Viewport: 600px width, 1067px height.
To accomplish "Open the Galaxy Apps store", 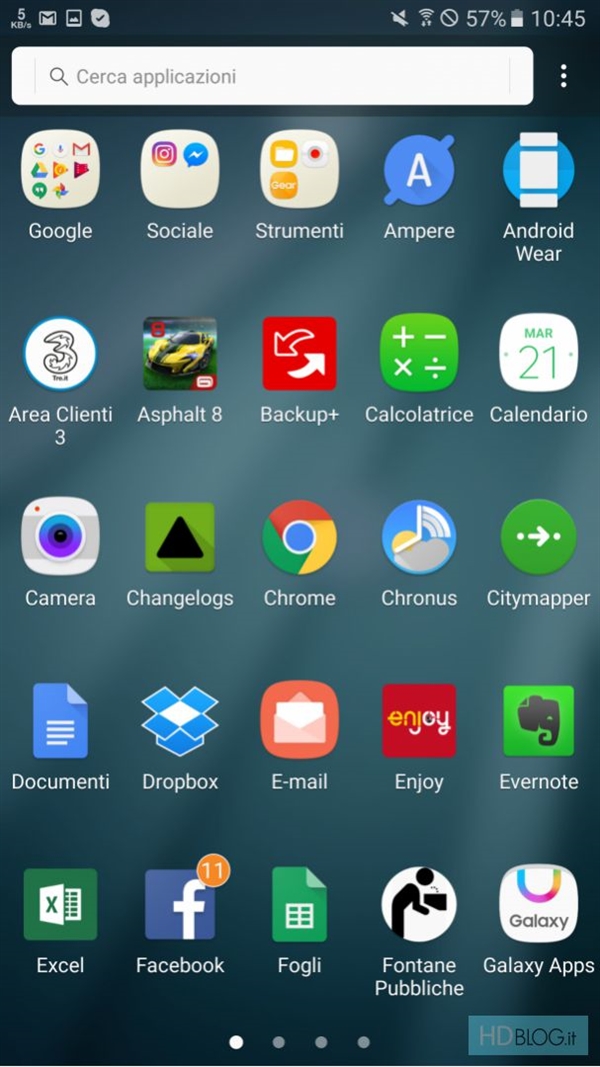I will click(538, 905).
